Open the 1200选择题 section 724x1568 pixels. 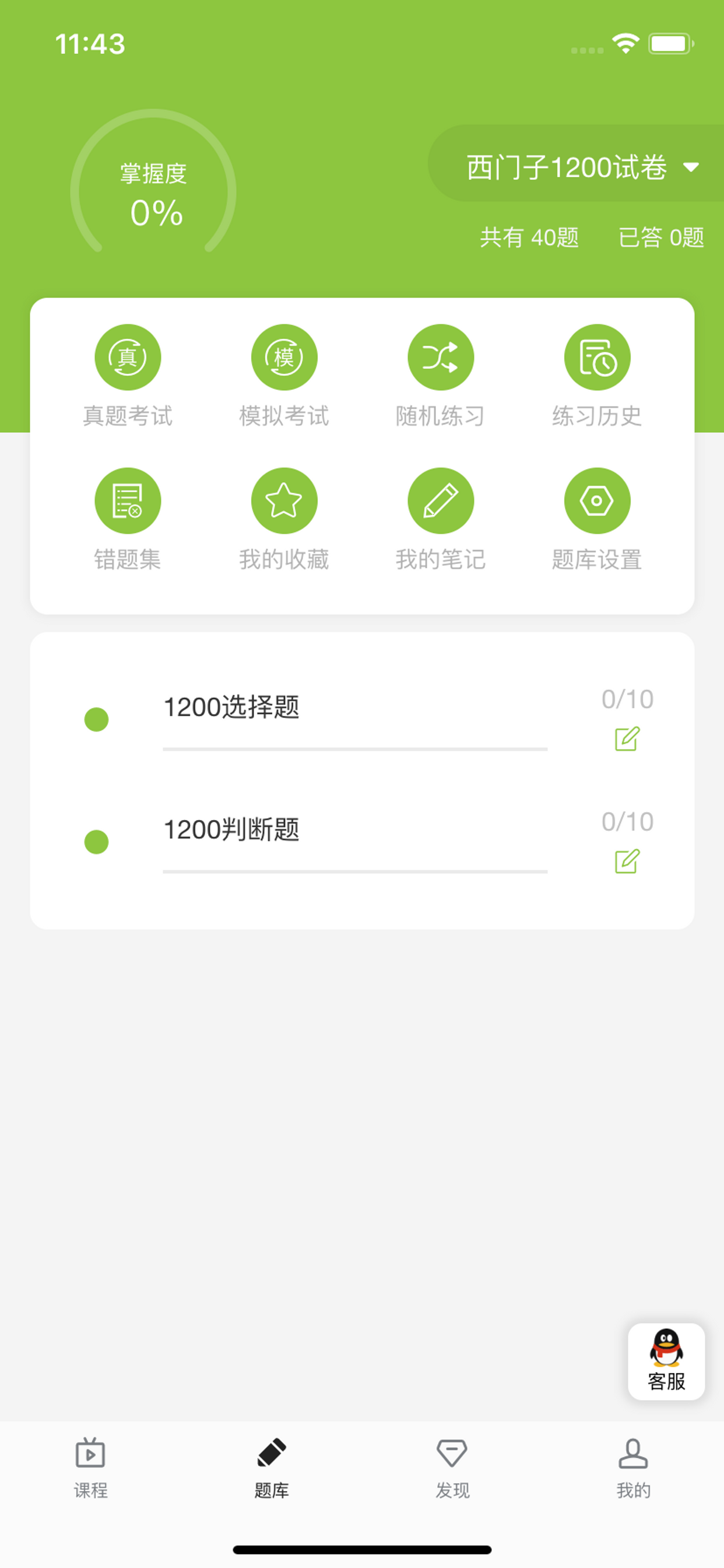pos(362,719)
